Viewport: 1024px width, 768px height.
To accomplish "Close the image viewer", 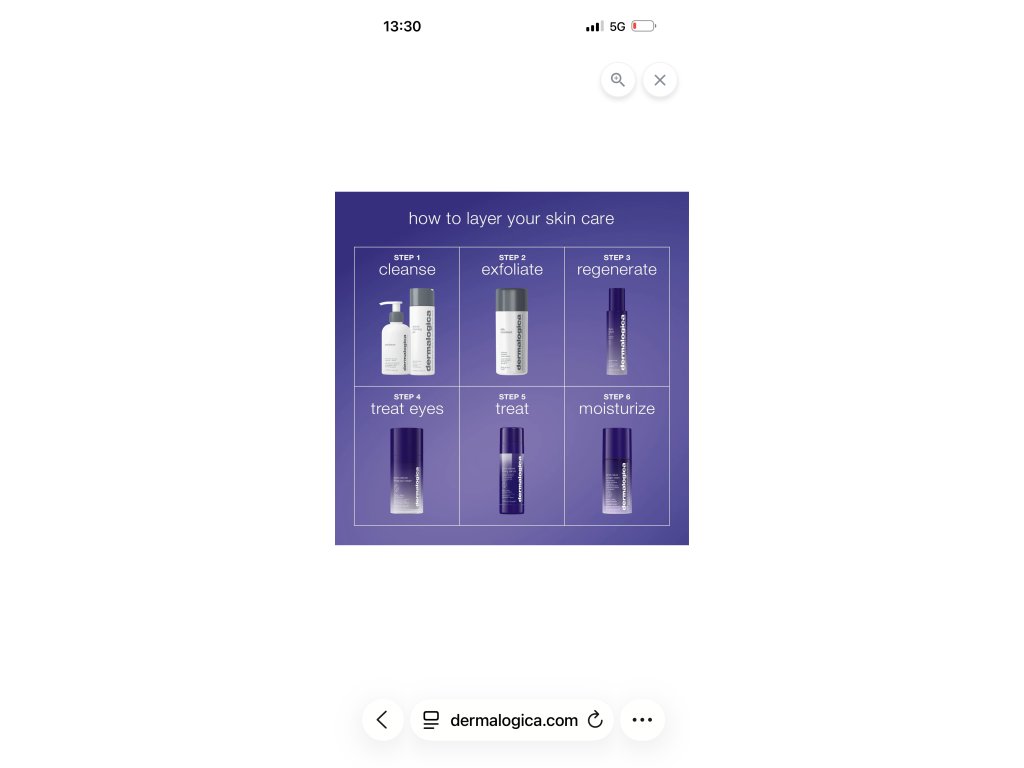I will pos(660,80).
